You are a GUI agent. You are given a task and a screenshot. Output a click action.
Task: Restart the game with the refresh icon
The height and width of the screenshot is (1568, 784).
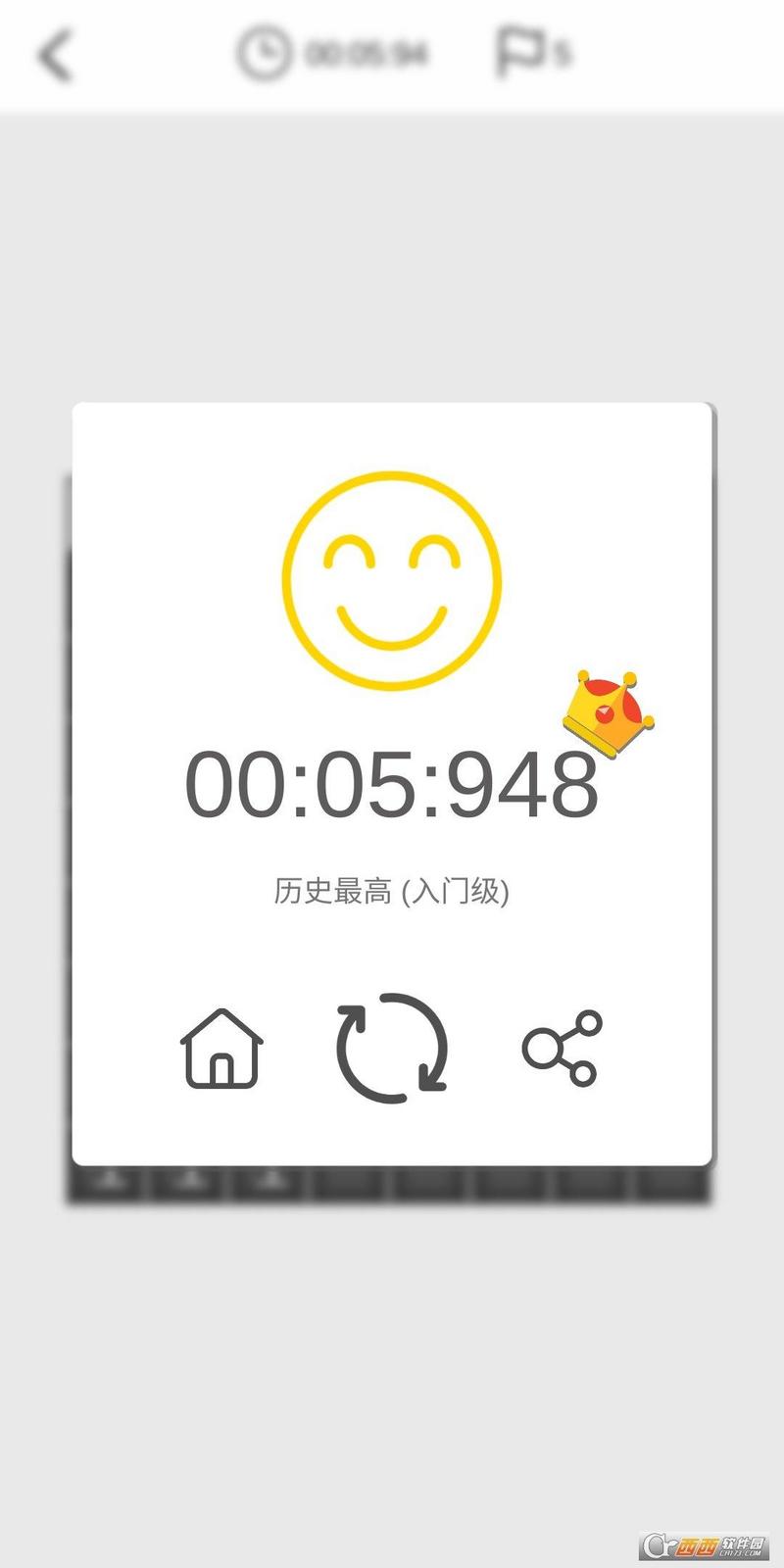coord(392,1048)
